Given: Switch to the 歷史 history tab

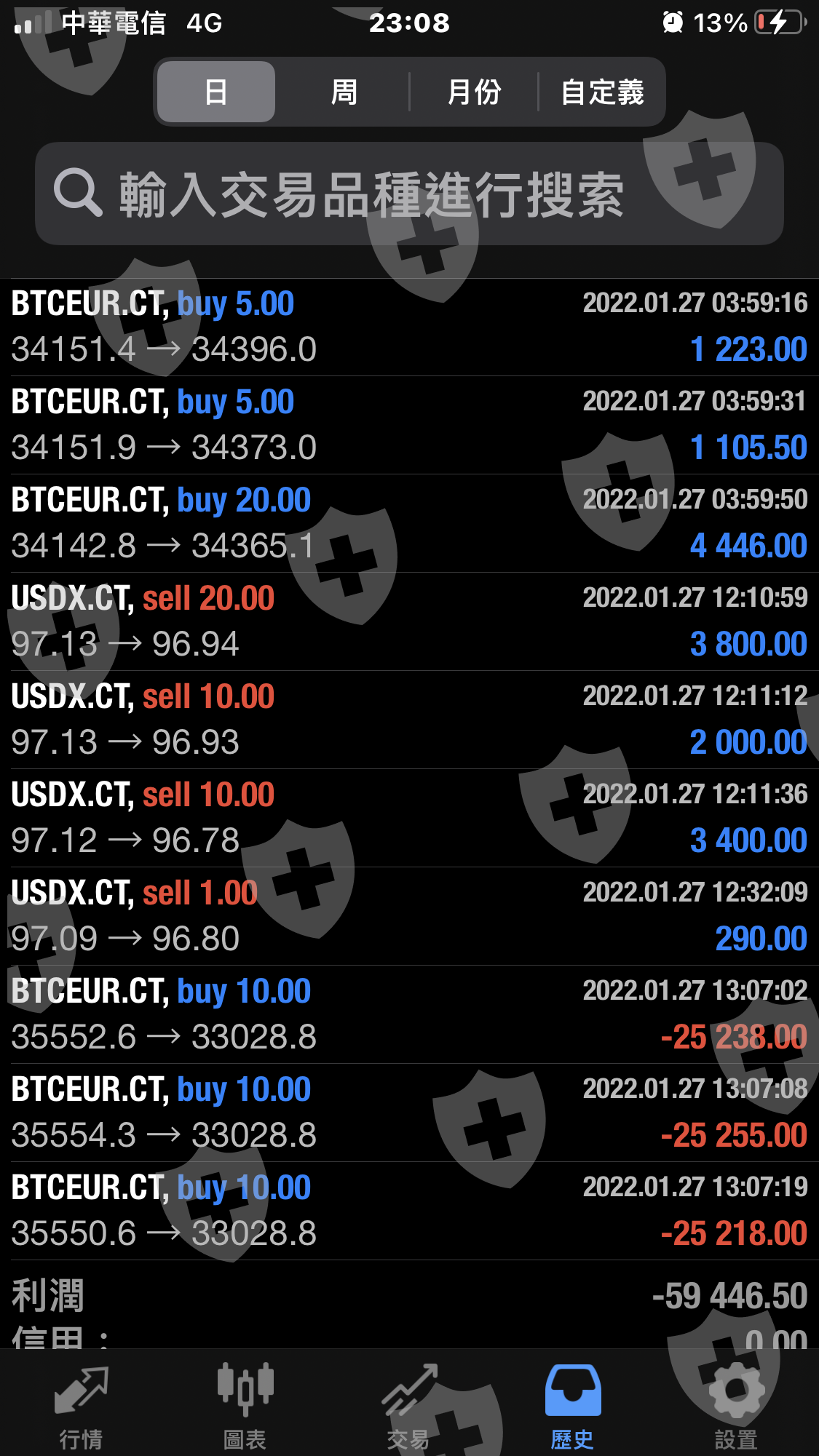Looking at the screenshot, I should click(x=572, y=1406).
